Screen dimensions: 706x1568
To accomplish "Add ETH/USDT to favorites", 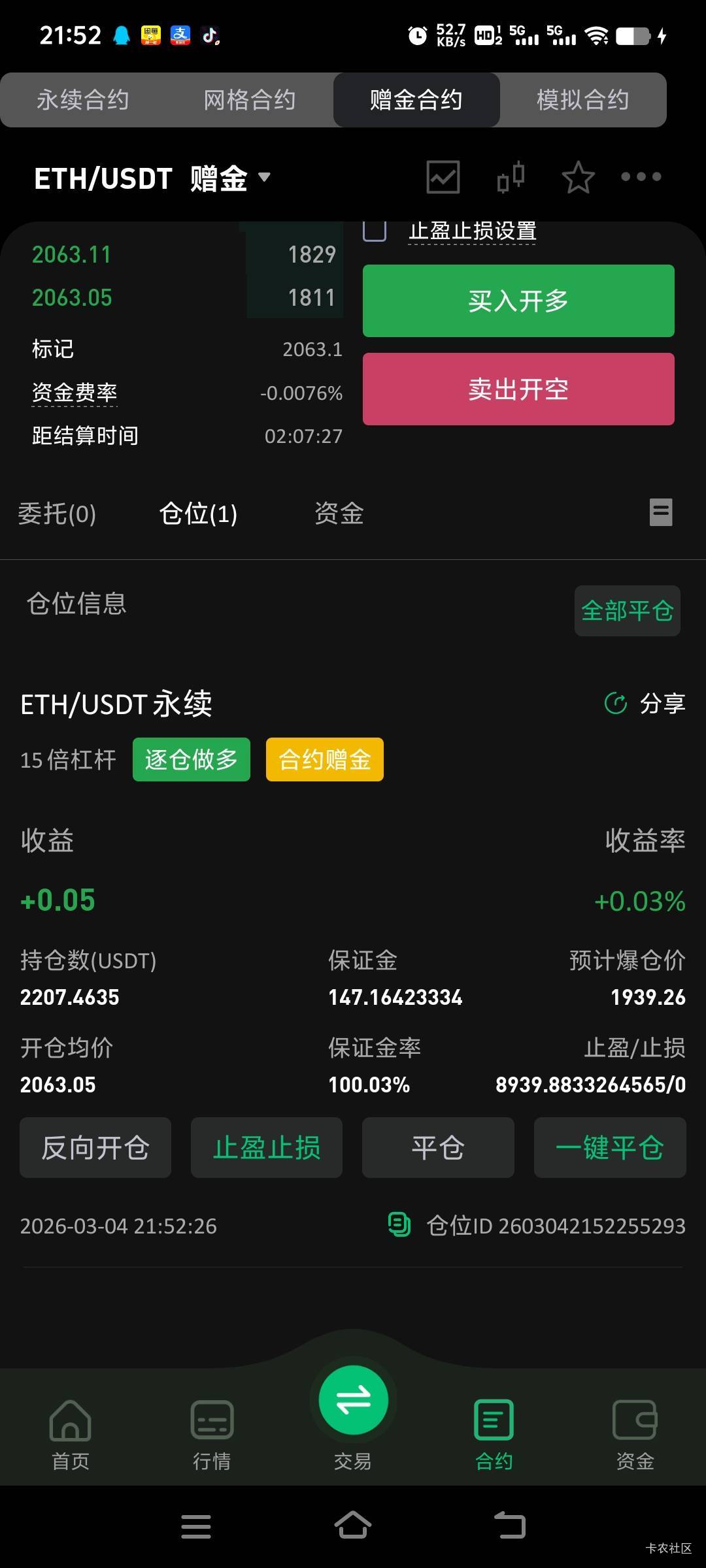I will pos(578,177).
